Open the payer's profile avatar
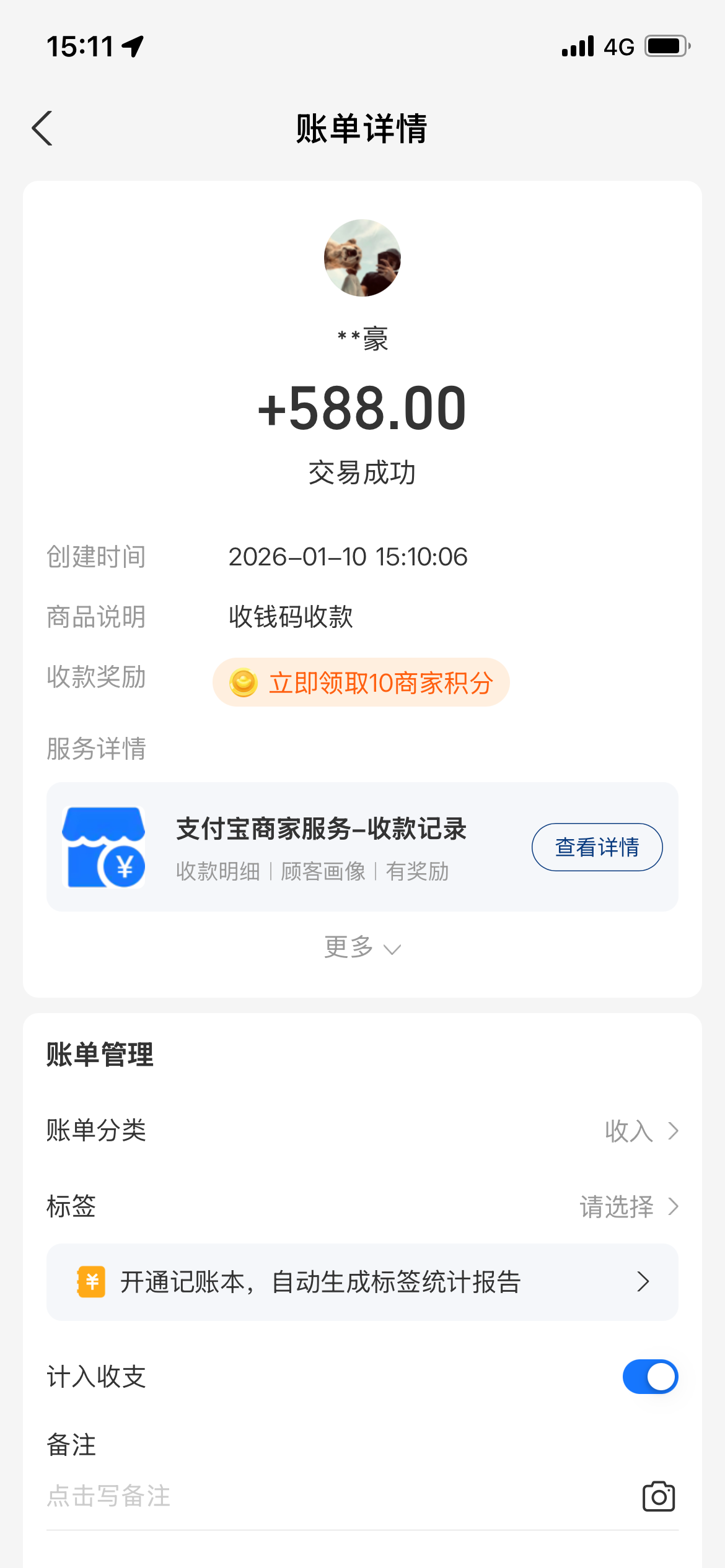The width and height of the screenshot is (725, 1568). pyautogui.click(x=362, y=258)
